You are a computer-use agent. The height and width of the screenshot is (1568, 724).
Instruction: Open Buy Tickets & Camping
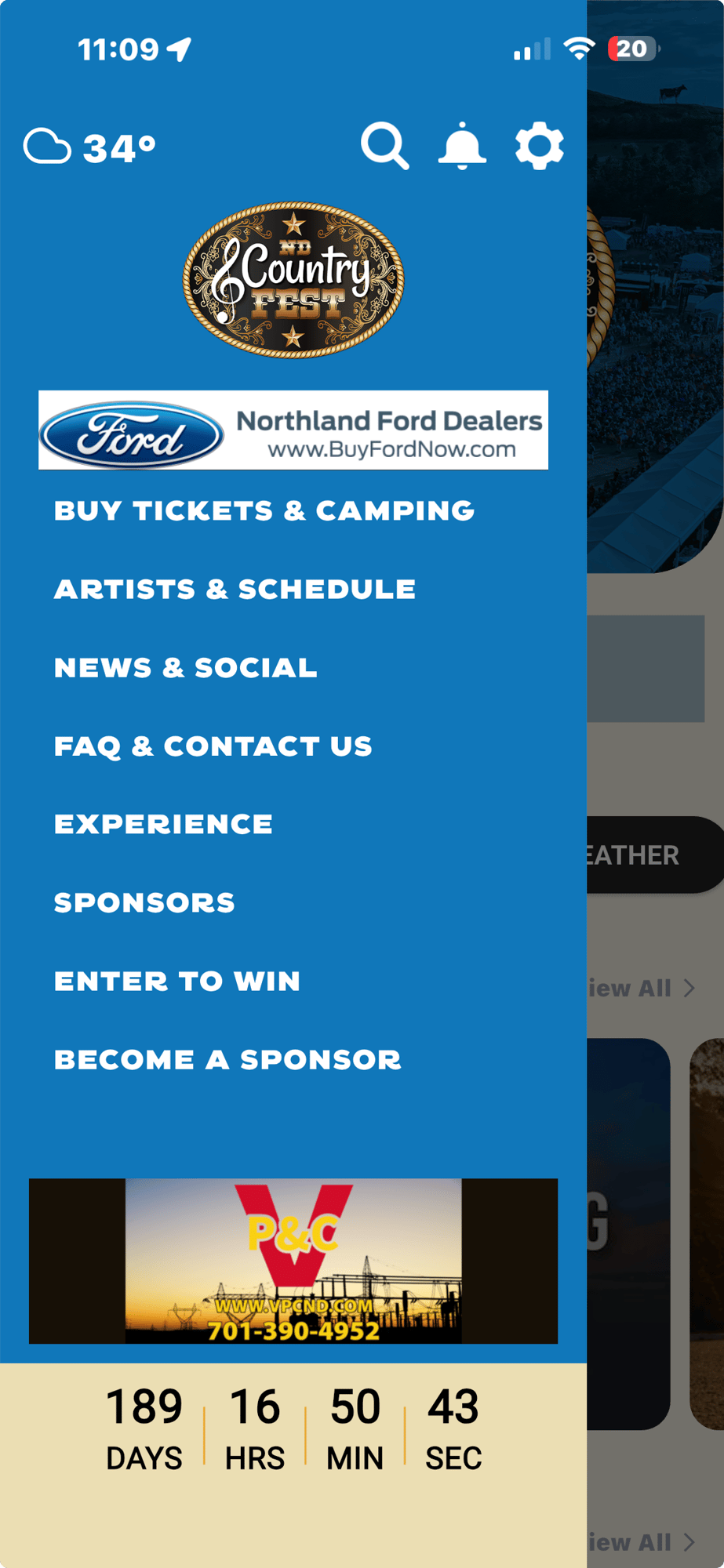pyautogui.click(x=264, y=511)
